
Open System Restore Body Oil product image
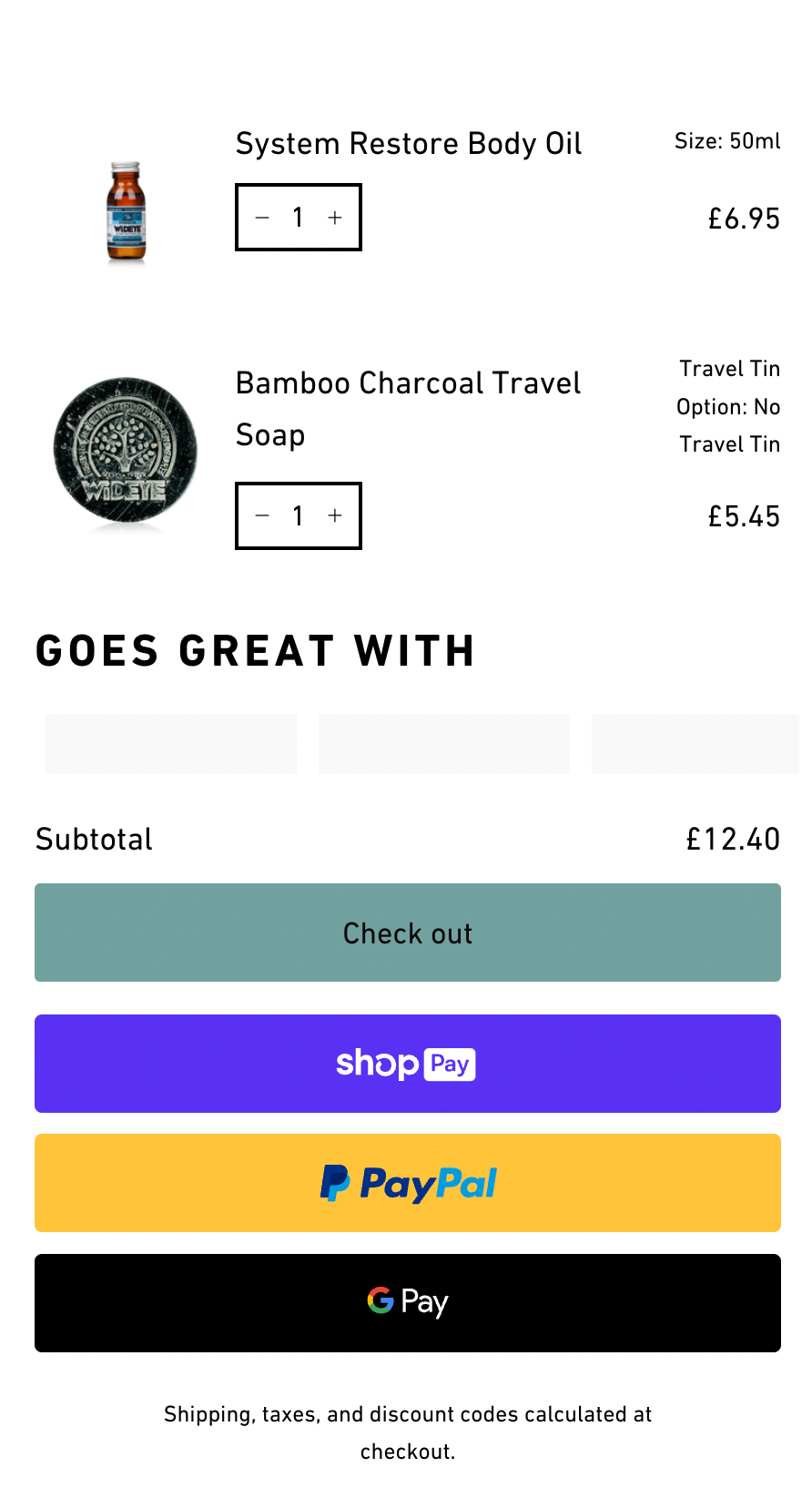(x=126, y=213)
